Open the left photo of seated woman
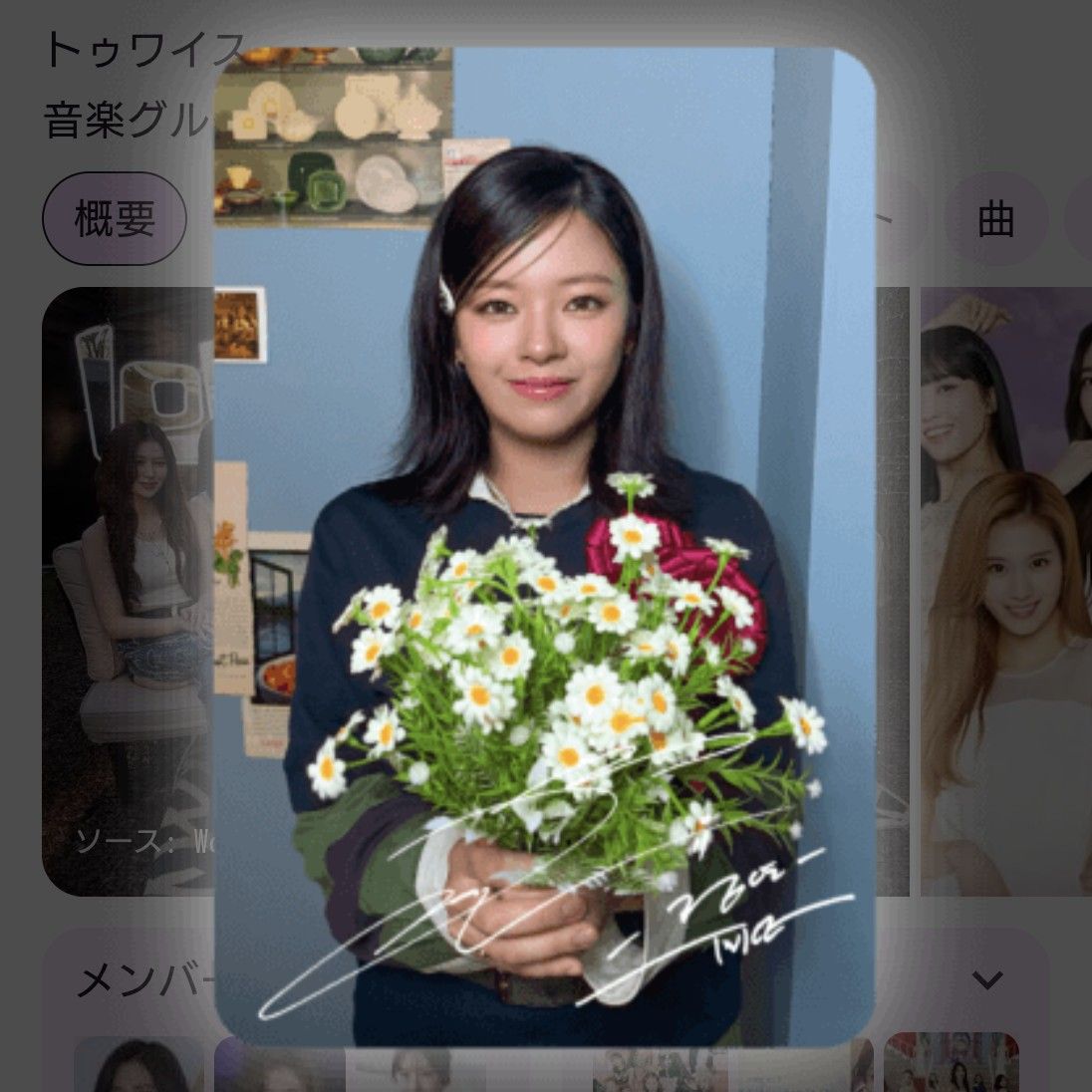Screen dimensions: 1092x1092 pos(128,590)
